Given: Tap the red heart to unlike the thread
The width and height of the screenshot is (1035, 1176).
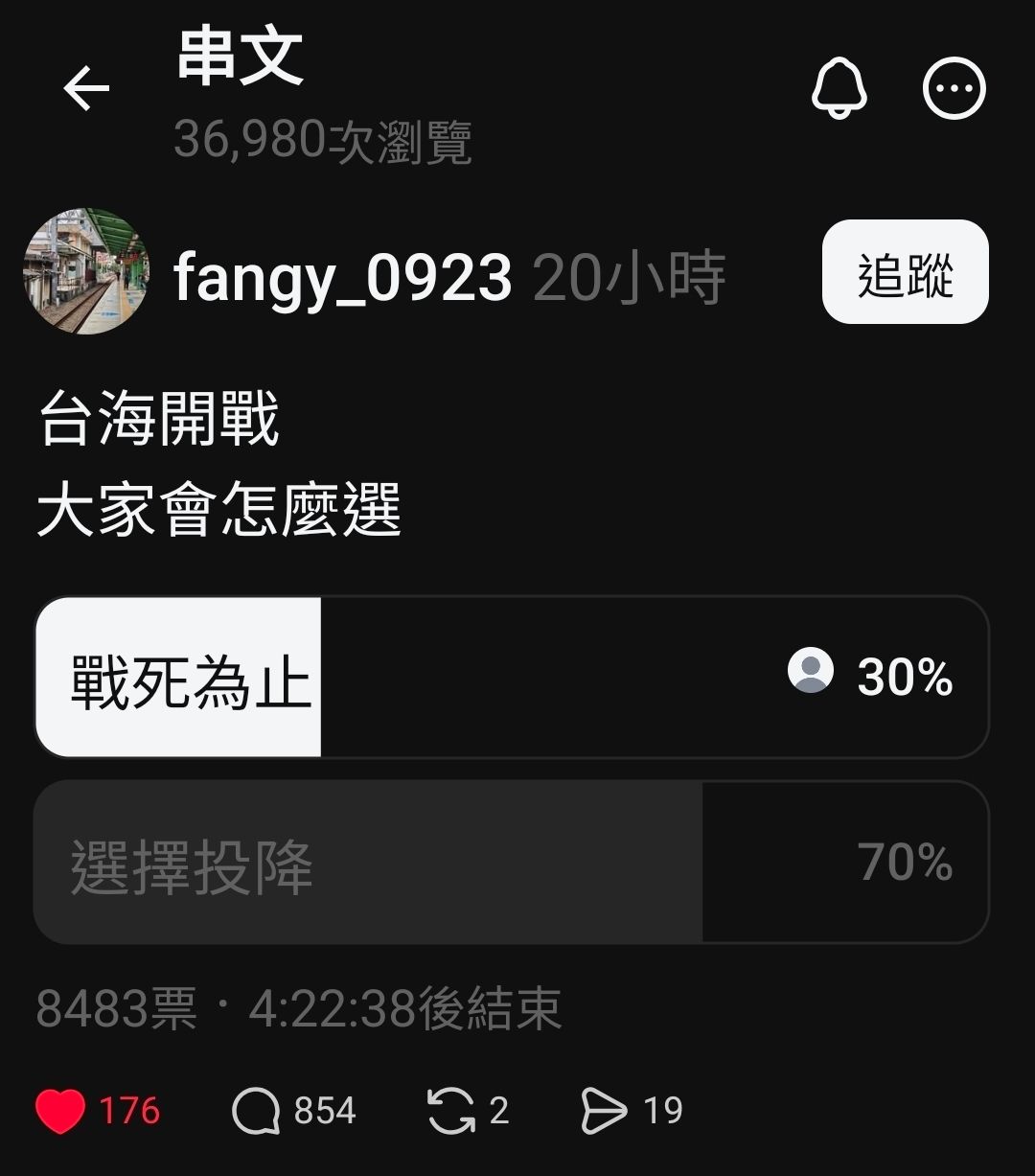Looking at the screenshot, I should coord(59,1110).
